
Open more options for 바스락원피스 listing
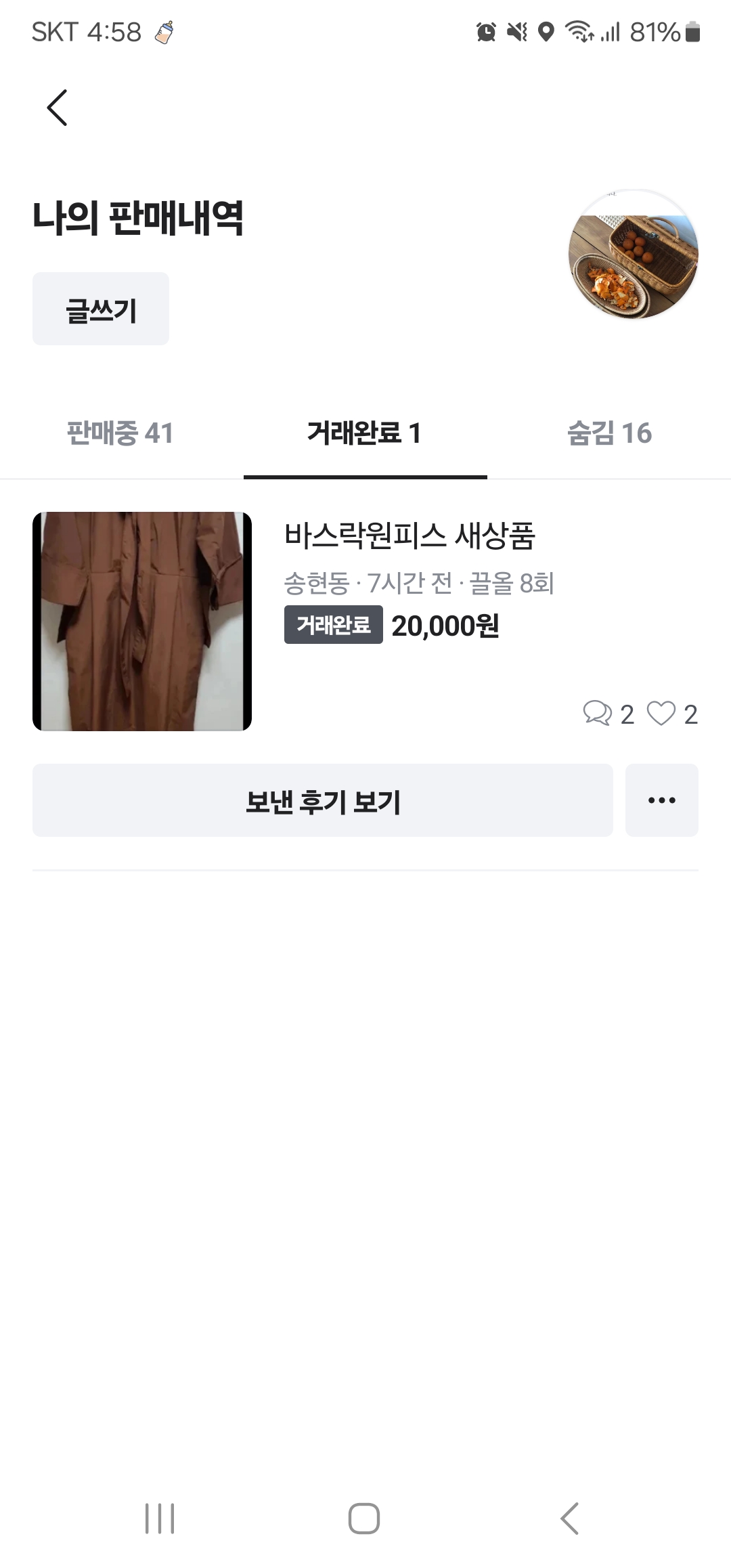[661, 801]
